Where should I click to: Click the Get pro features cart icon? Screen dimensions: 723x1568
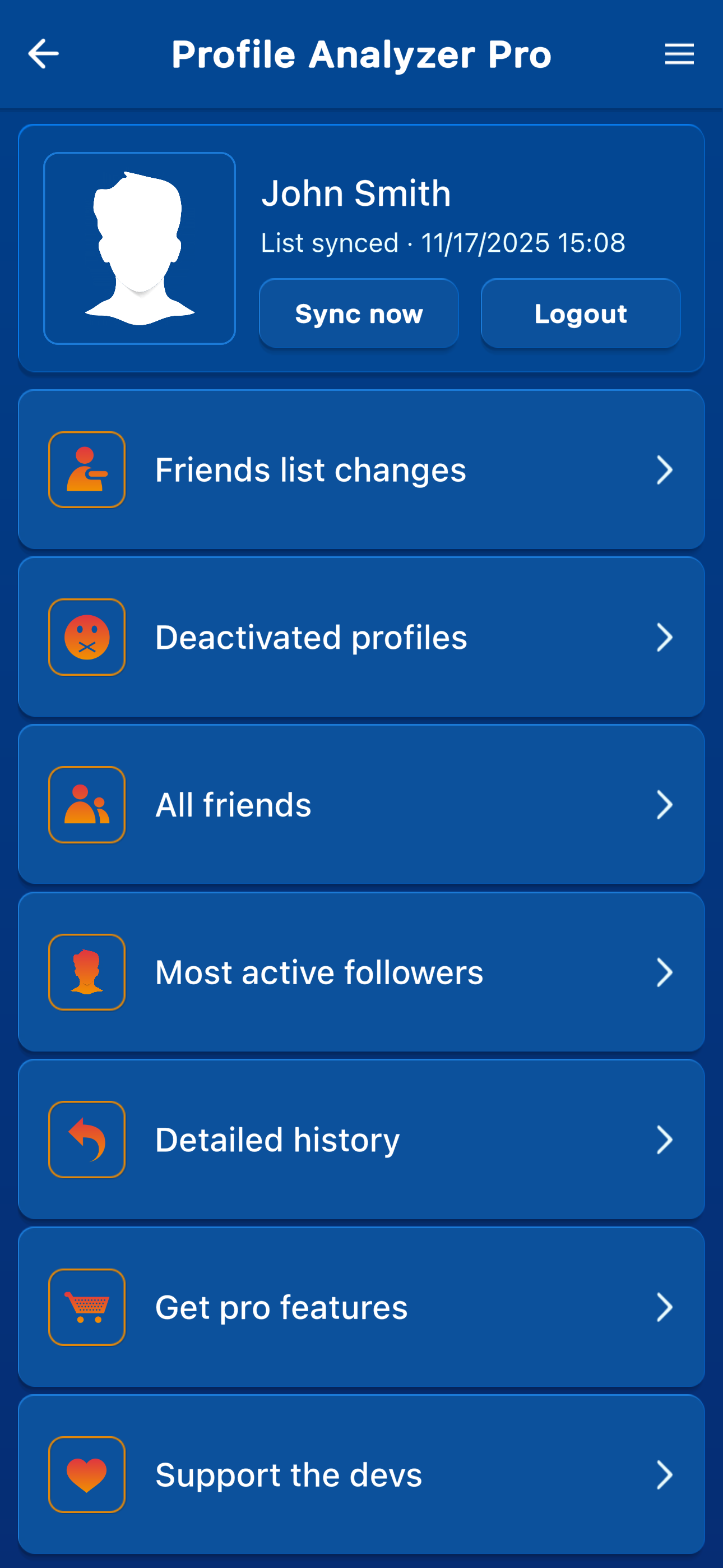point(86,1307)
